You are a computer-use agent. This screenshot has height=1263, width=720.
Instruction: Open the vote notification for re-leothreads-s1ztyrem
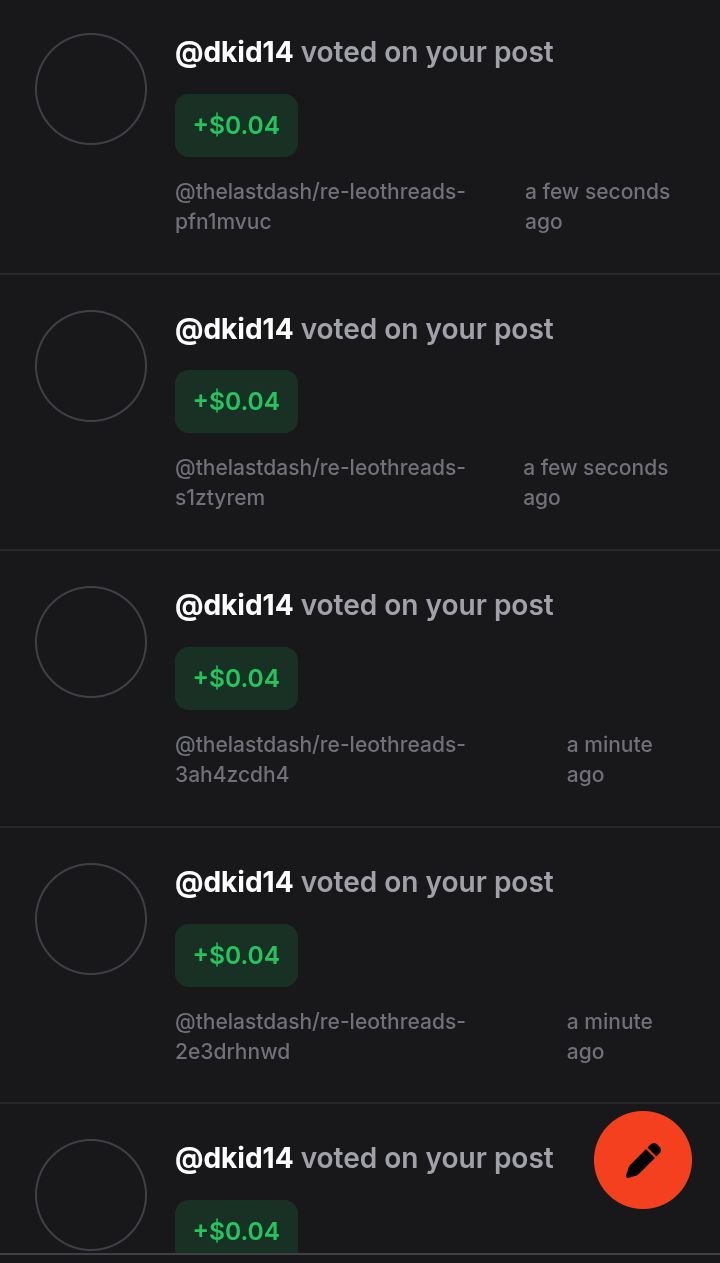tap(360, 412)
